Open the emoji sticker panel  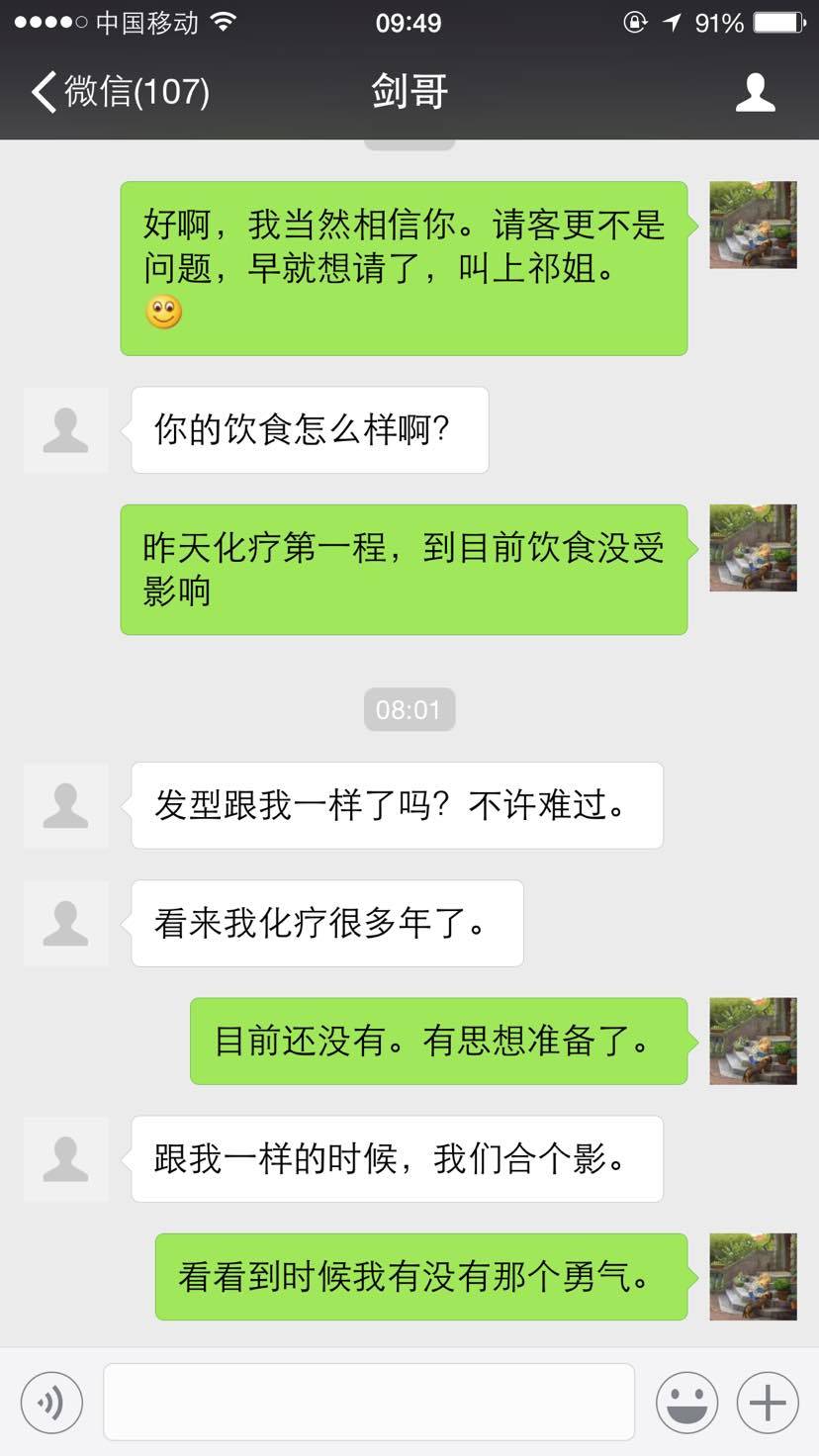click(686, 1403)
